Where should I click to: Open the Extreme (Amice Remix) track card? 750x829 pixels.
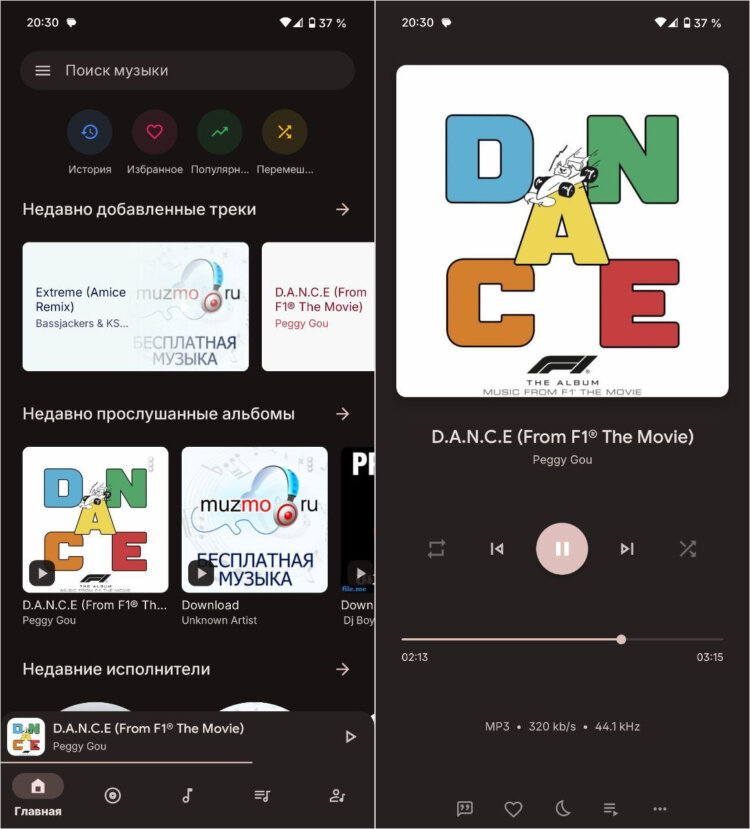135,306
